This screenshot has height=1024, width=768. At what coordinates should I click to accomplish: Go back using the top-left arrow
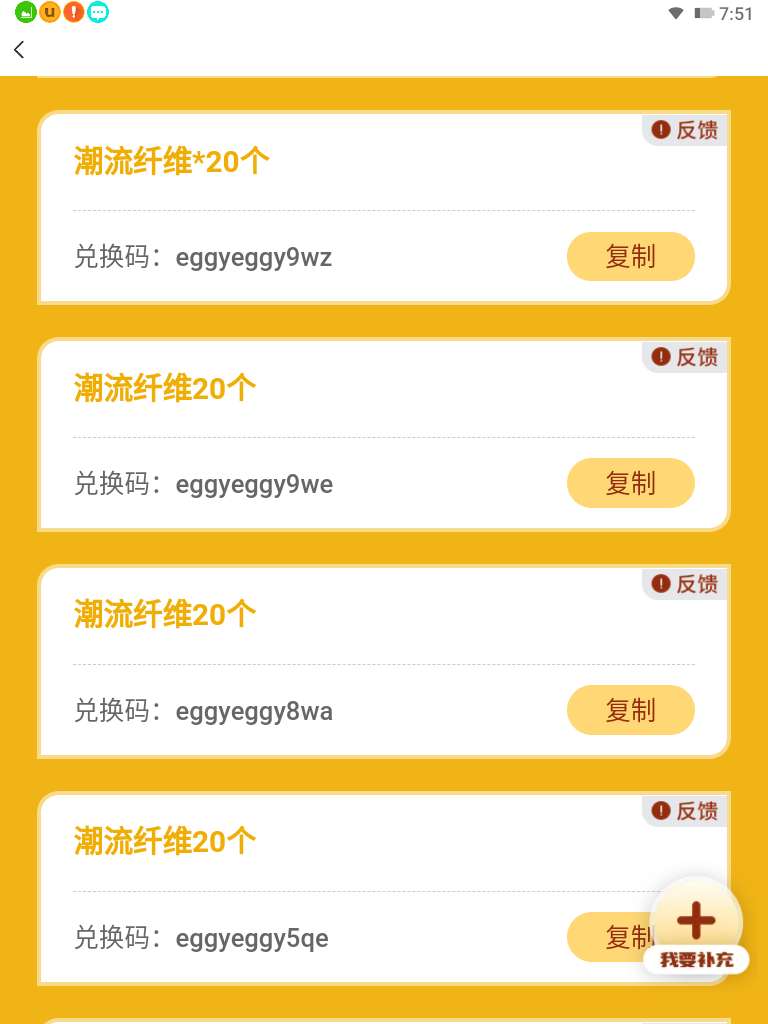[x=19, y=50]
